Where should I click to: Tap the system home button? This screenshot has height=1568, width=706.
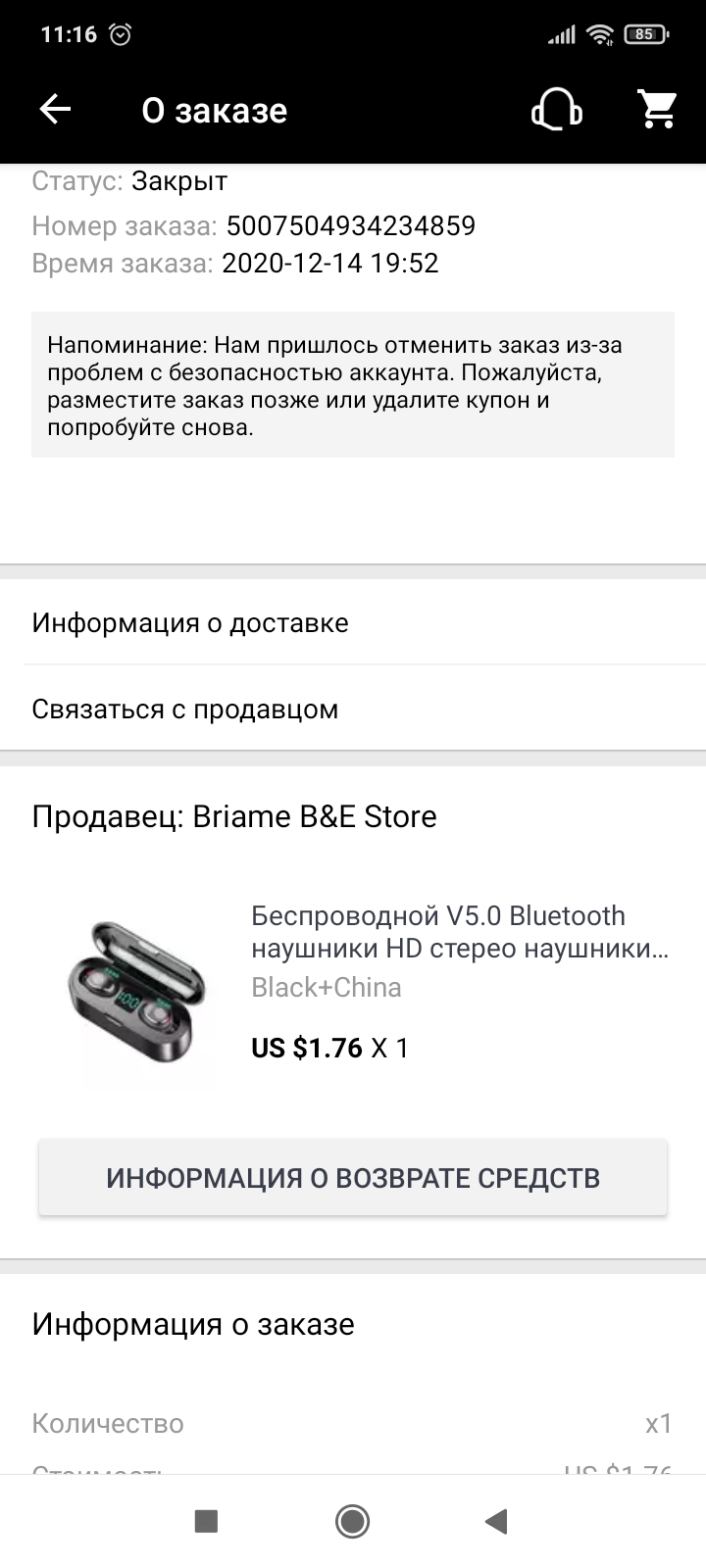pyautogui.click(x=352, y=1521)
